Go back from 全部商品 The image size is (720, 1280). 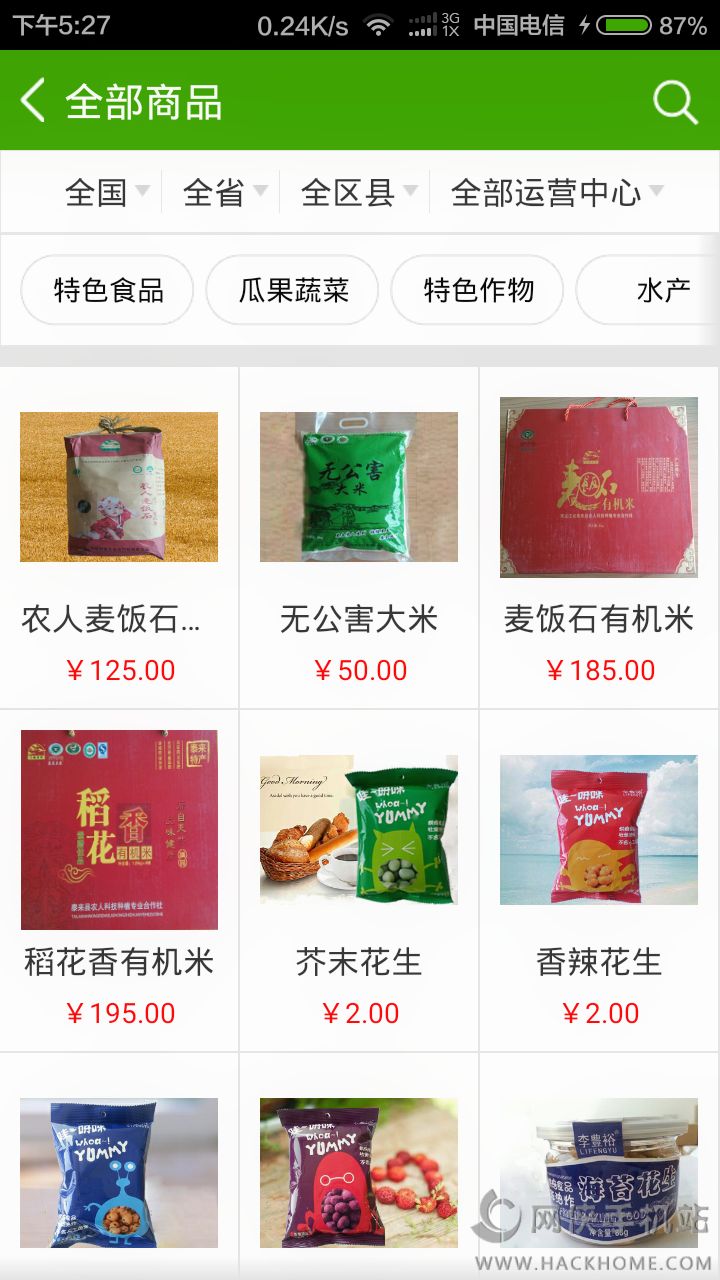(x=33, y=101)
